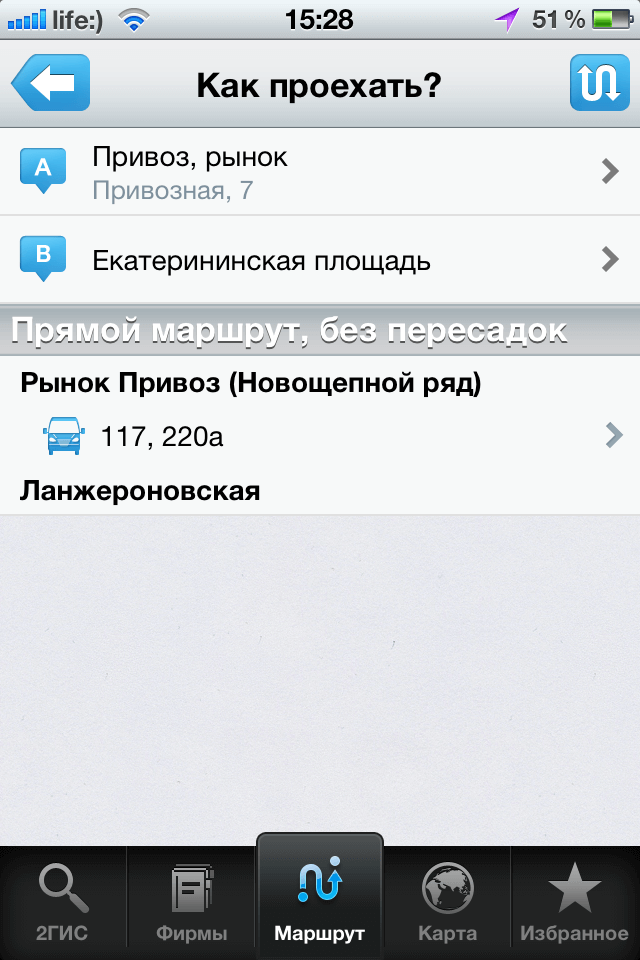640x960 pixels.
Task: Go back using the arrow button
Action: pos(51,83)
